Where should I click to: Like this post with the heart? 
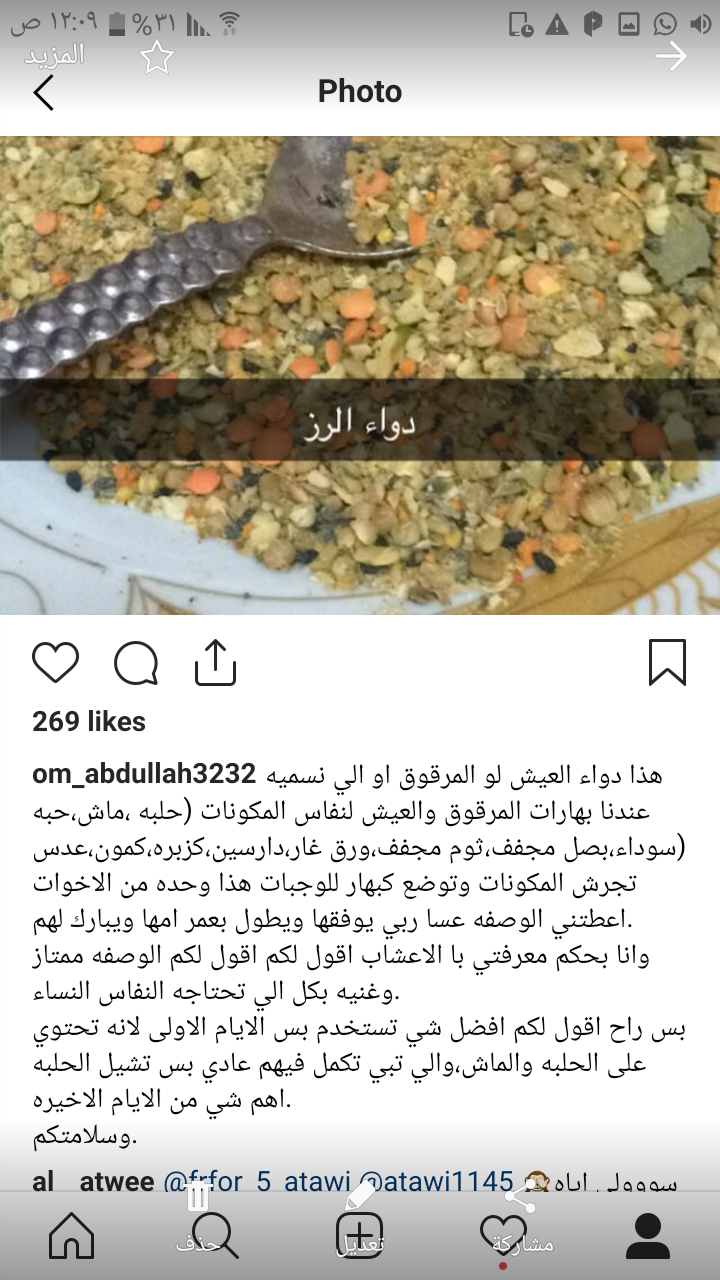click(x=55, y=662)
